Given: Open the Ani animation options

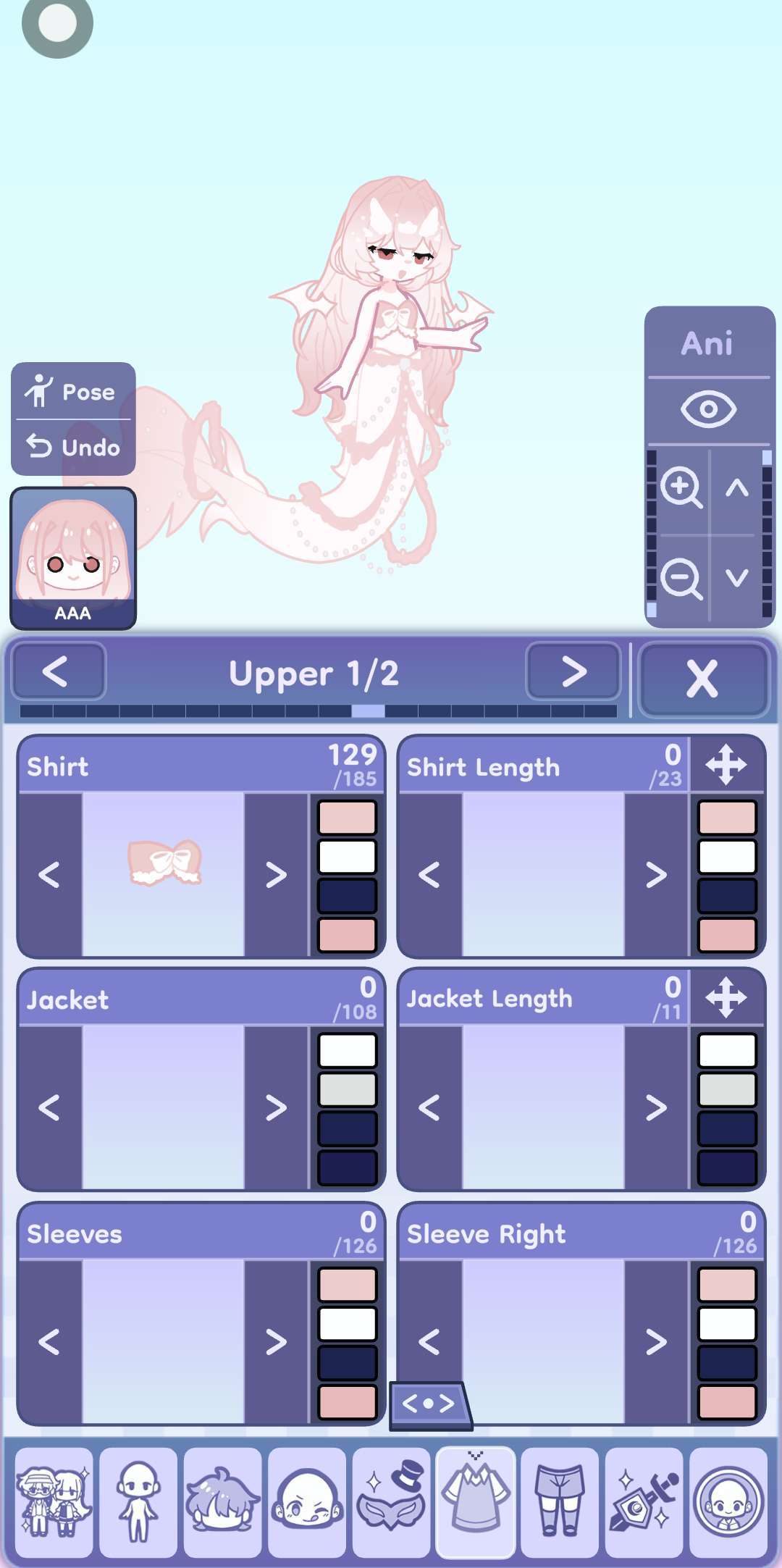Looking at the screenshot, I should (x=707, y=343).
